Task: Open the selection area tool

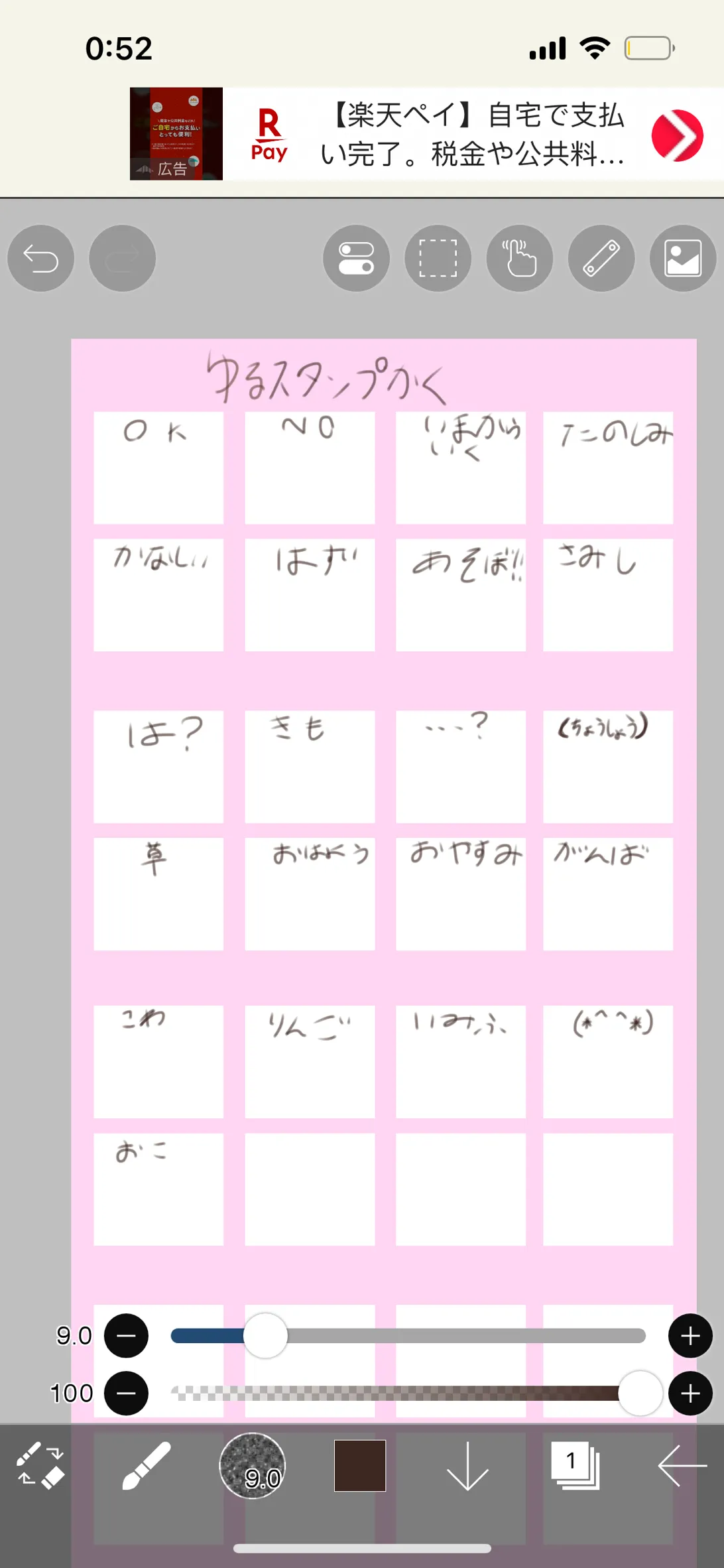Action: [438, 258]
